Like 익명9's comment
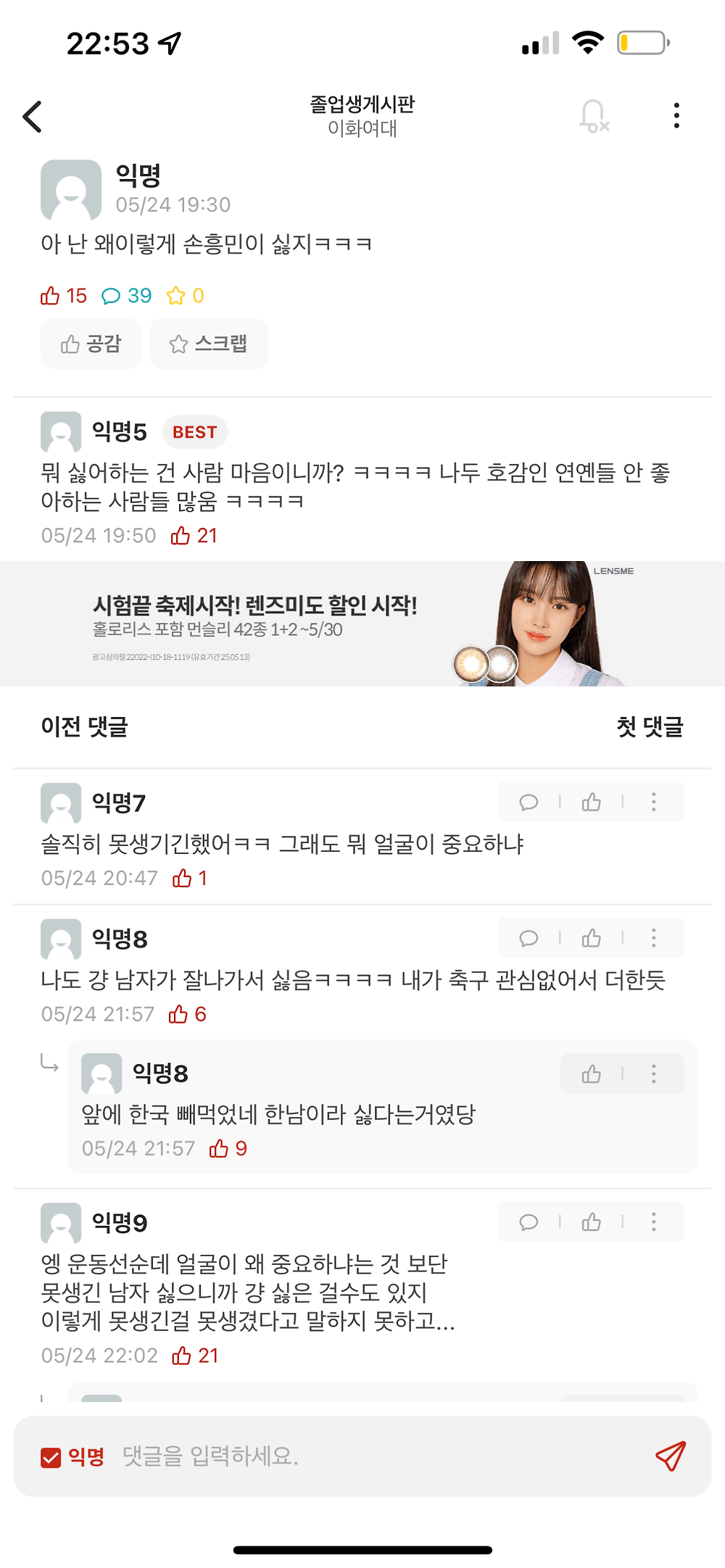This screenshot has height=1568, width=725. [592, 1222]
